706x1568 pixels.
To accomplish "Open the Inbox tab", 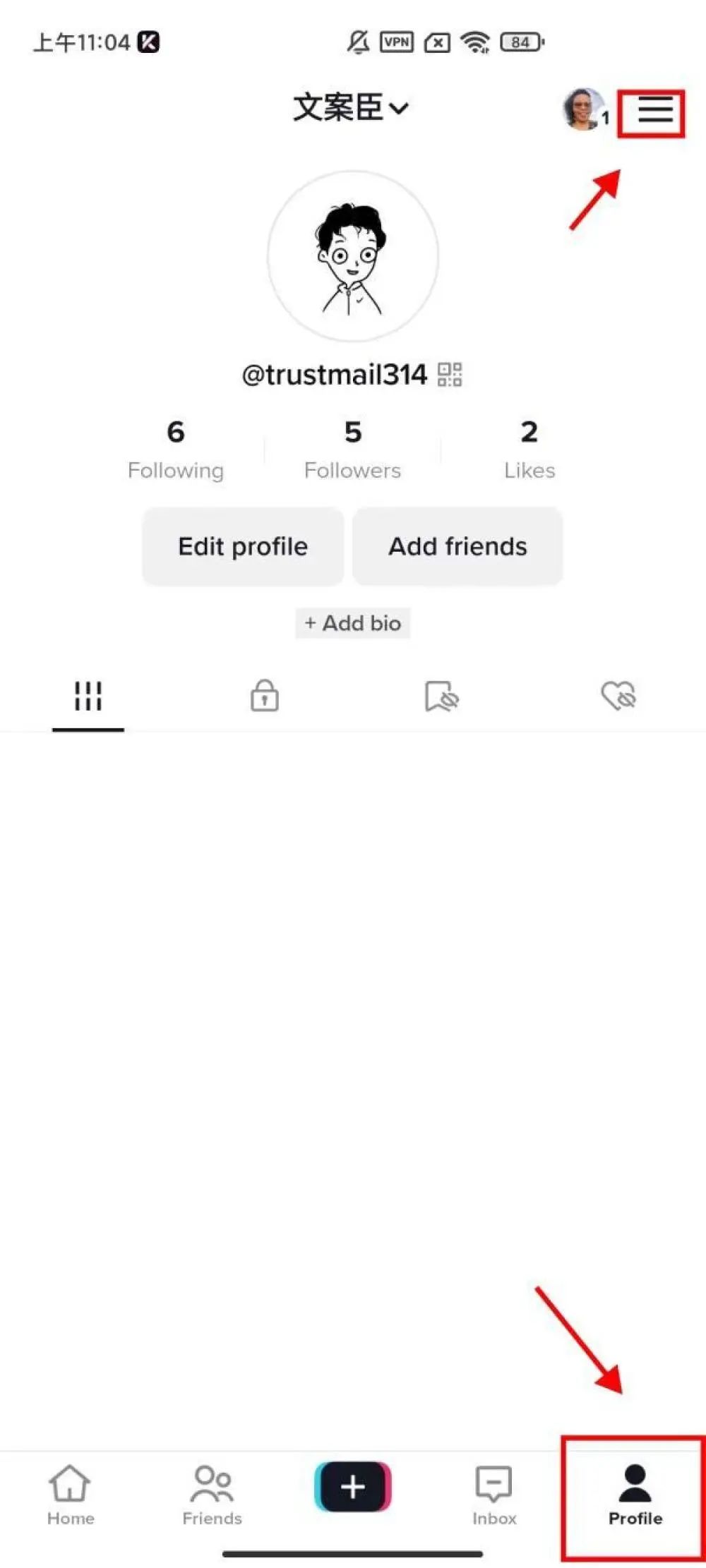I will click(x=494, y=1495).
